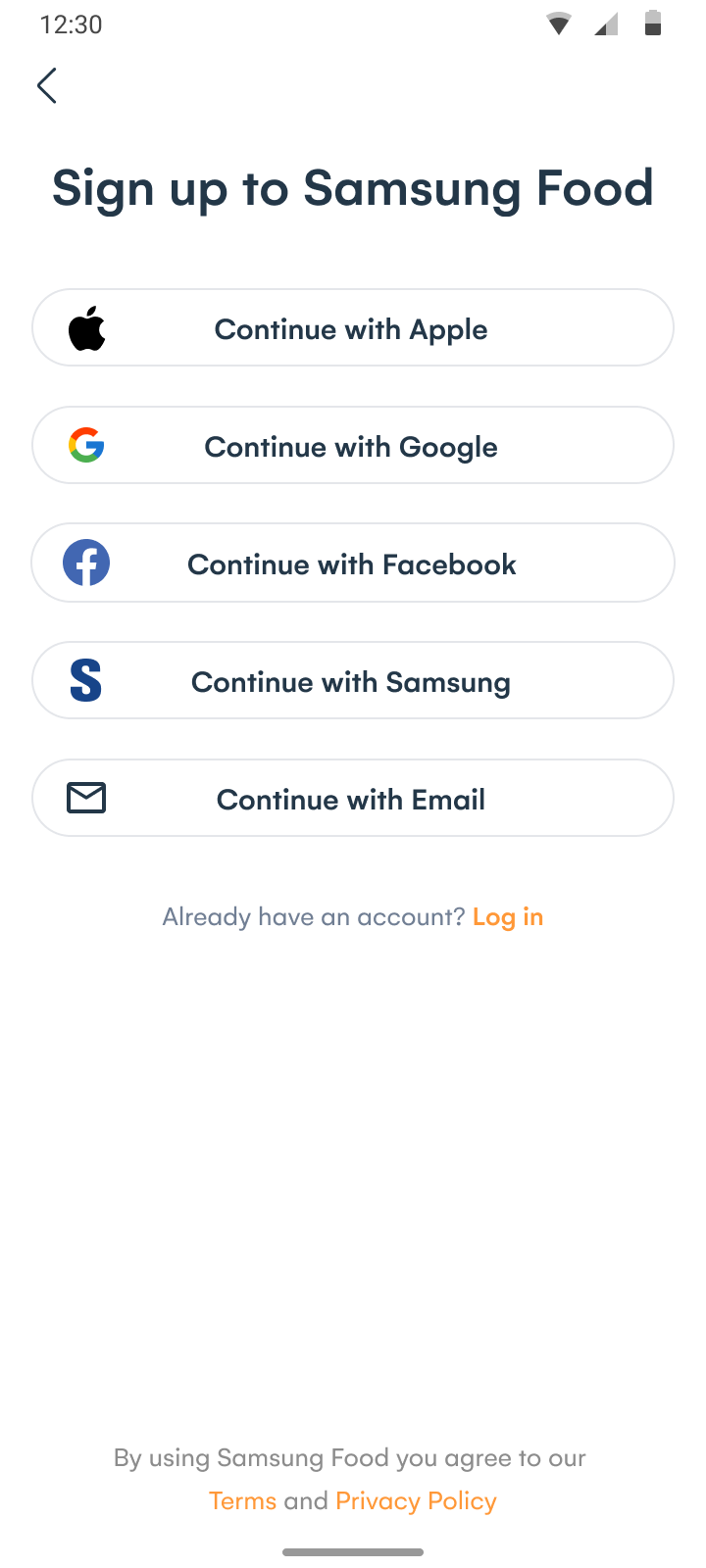View the Privacy Policy

point(416,1501)
